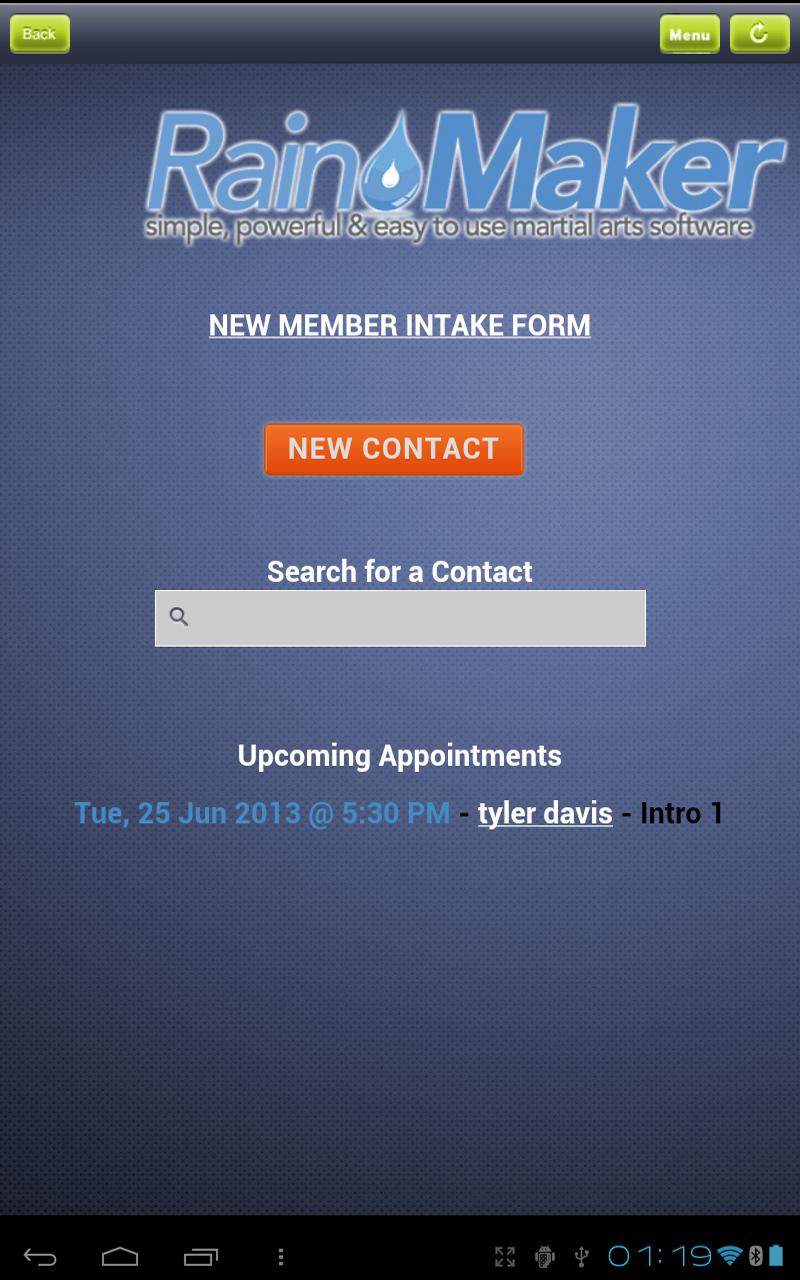Refresh the page with the reload icon
This screenshot has height=1280, width=800.
(x=759, y=34)
